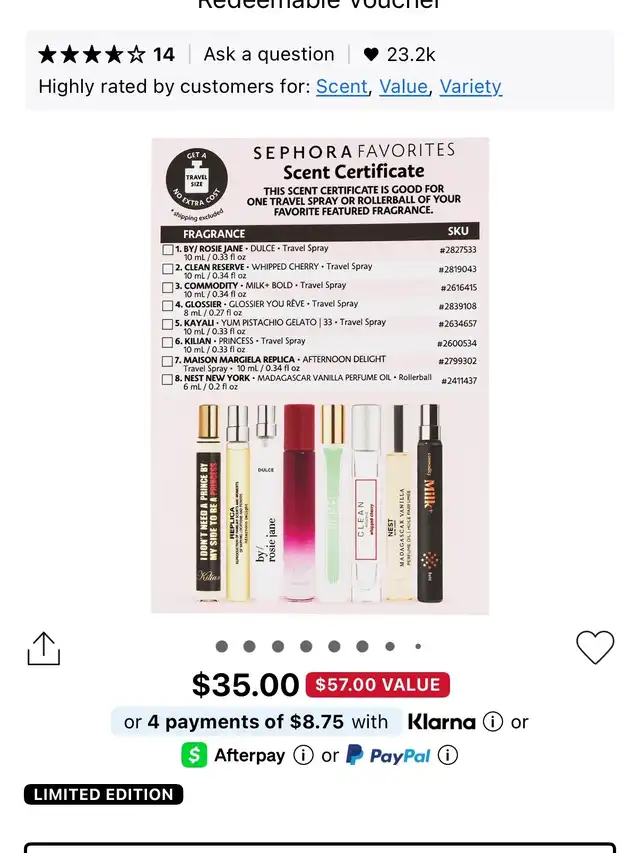Viewport: 640px width, 853px height.
Task: Open the Variety rating link
Action: (x=470, y=87)
